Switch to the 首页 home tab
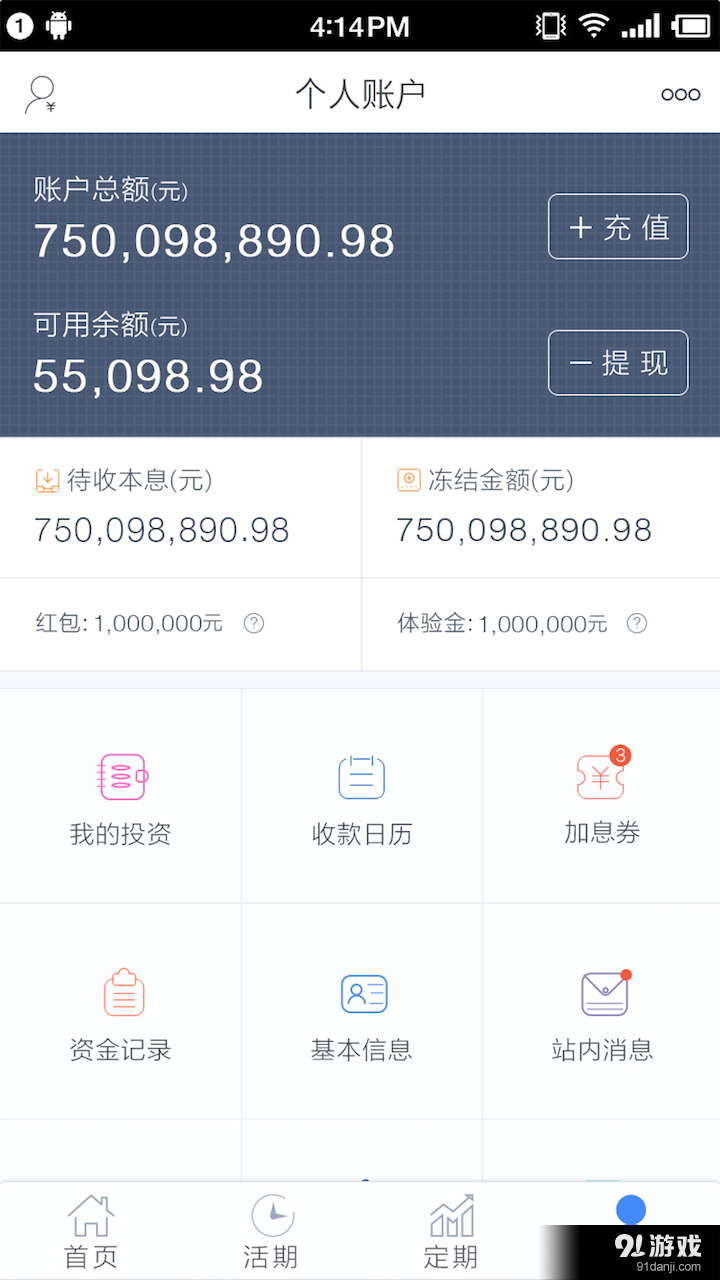 [x=90, y=1230]
